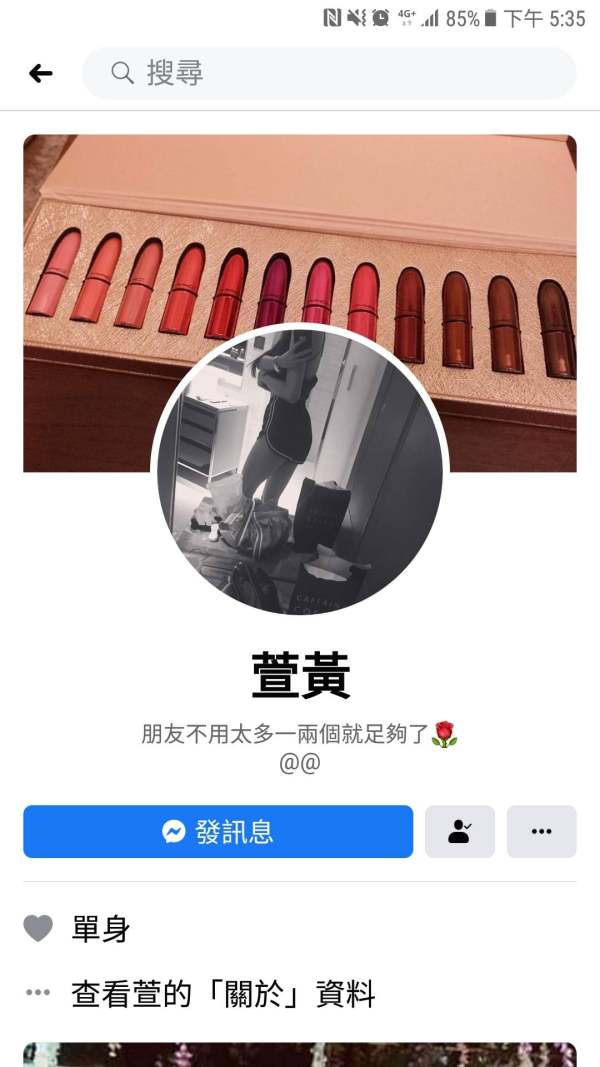Go back with the arrow icon
This screenshot has width=600, height=1067.
click(x=41, y=73)
